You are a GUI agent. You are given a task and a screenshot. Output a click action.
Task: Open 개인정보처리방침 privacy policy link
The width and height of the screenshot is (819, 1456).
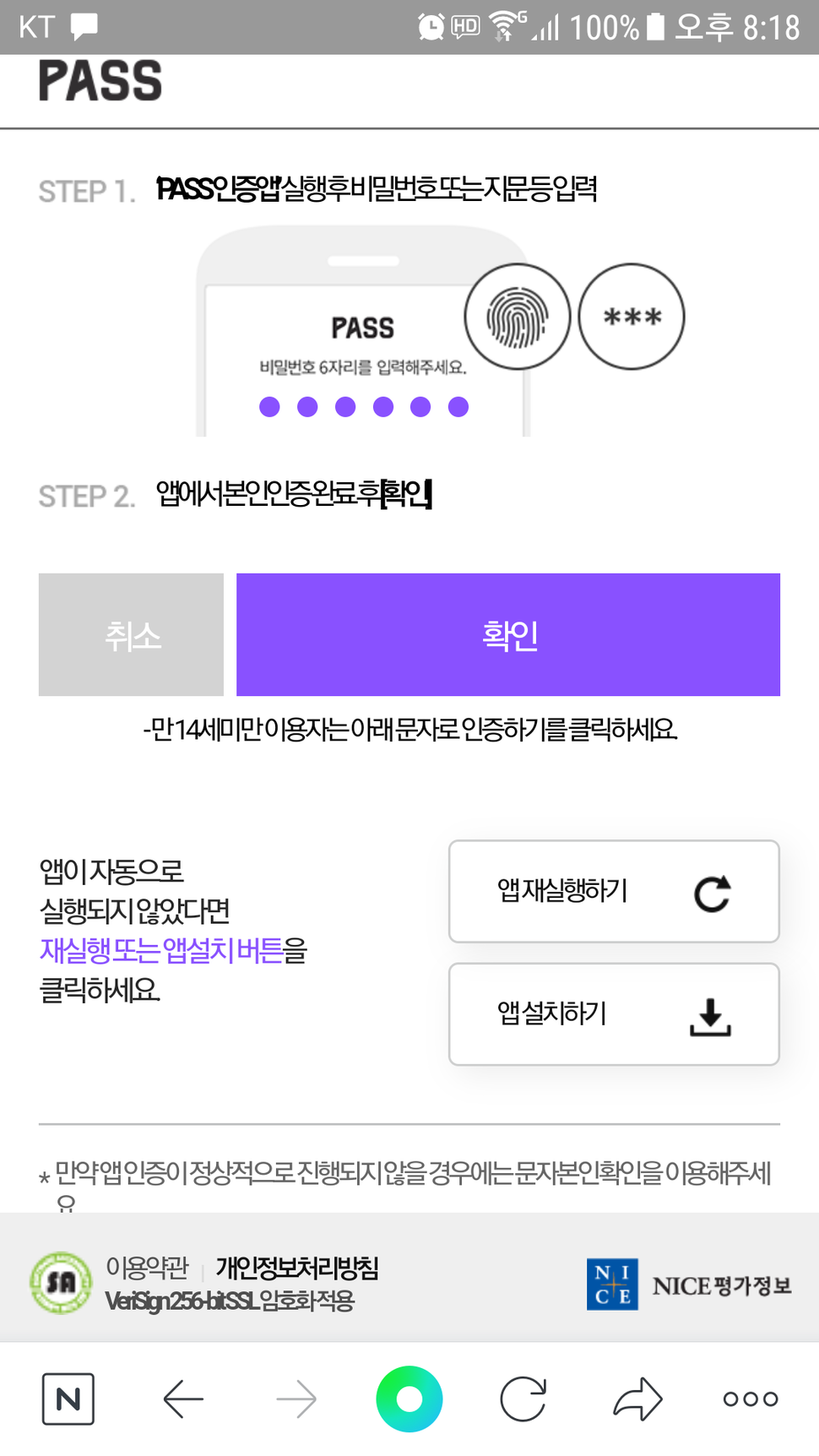click(x=297, y=1267)
